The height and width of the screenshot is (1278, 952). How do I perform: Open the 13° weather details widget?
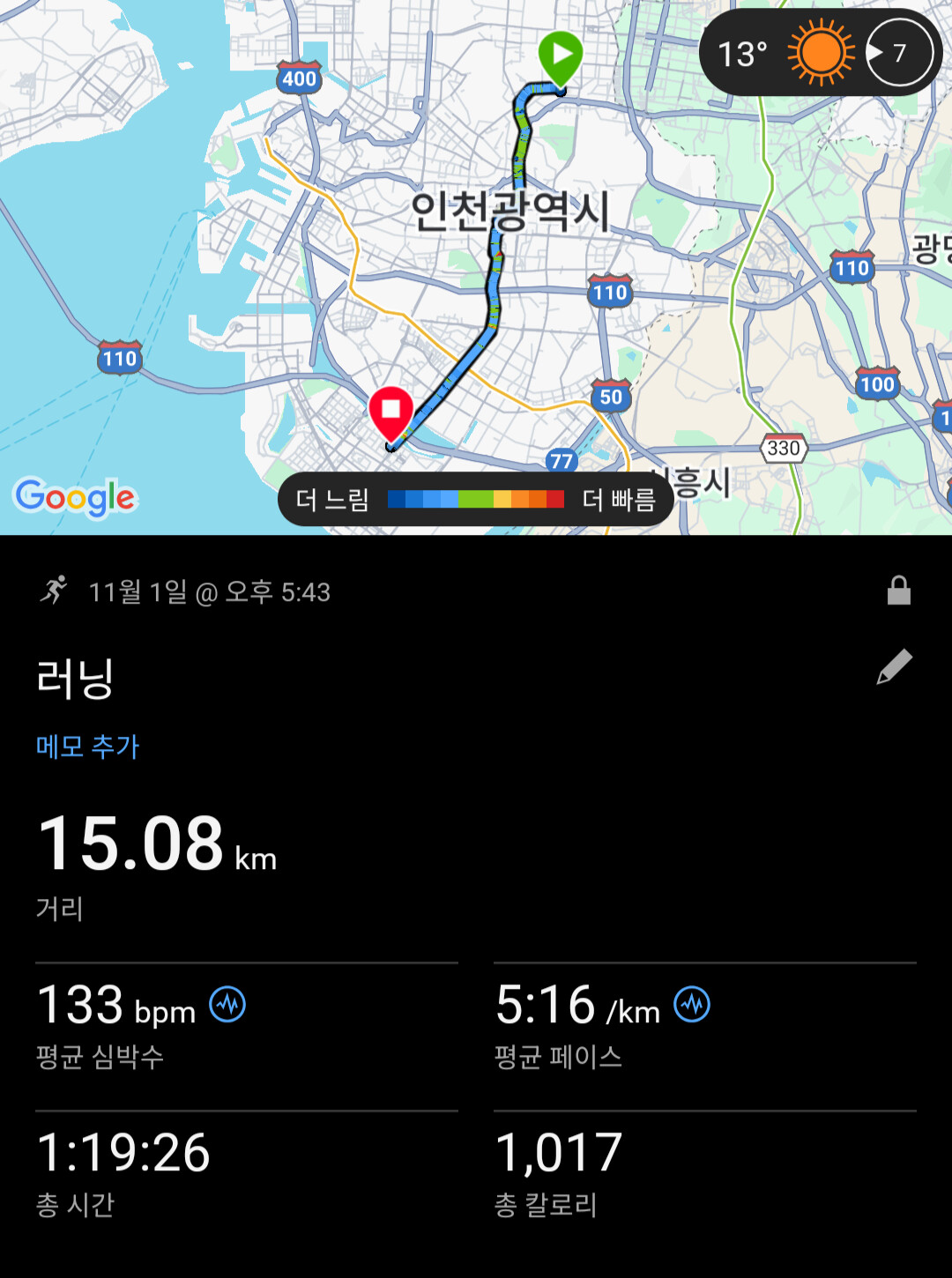coord(820,53)
